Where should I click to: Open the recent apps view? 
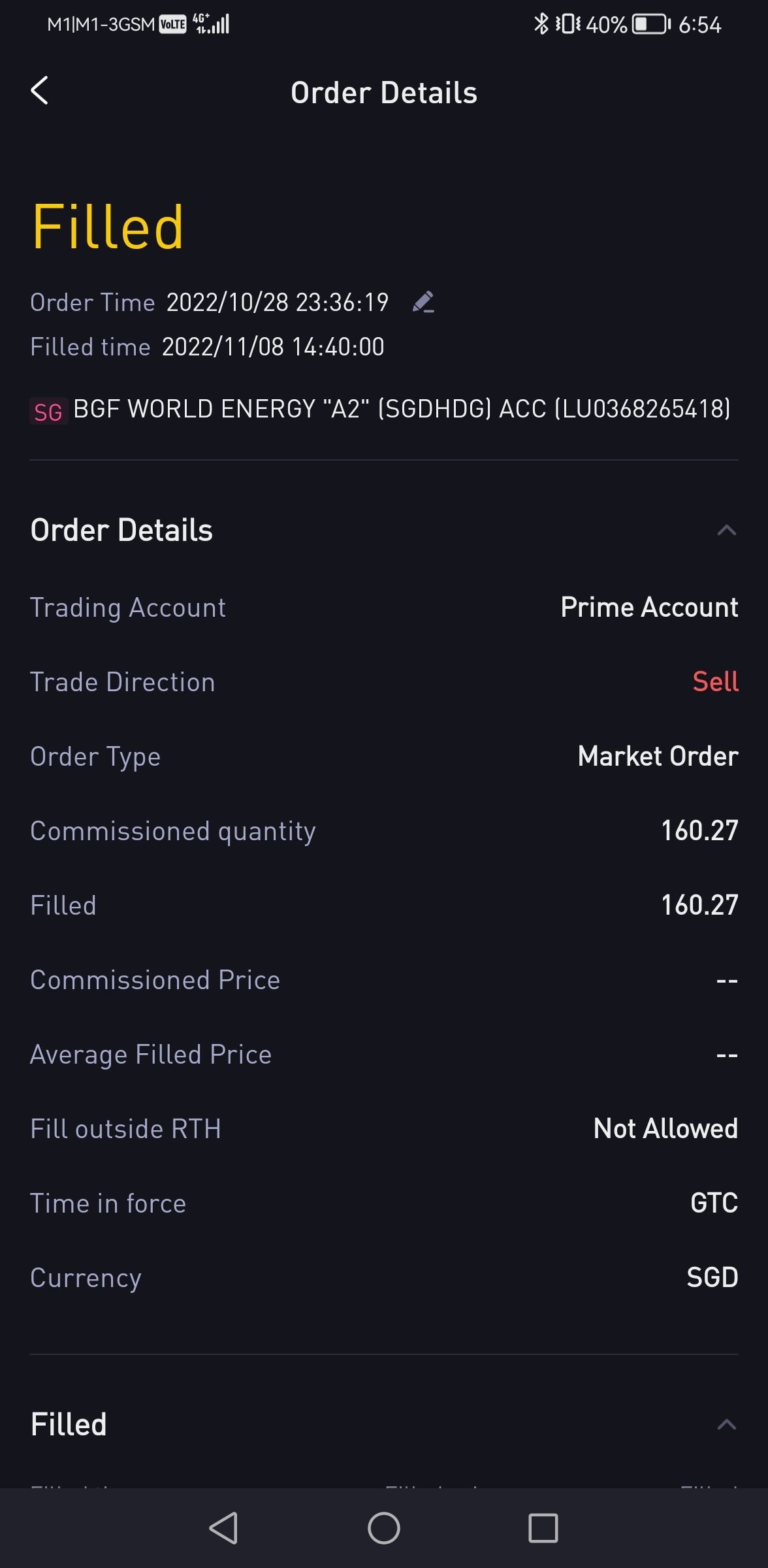coord(543,1528)
